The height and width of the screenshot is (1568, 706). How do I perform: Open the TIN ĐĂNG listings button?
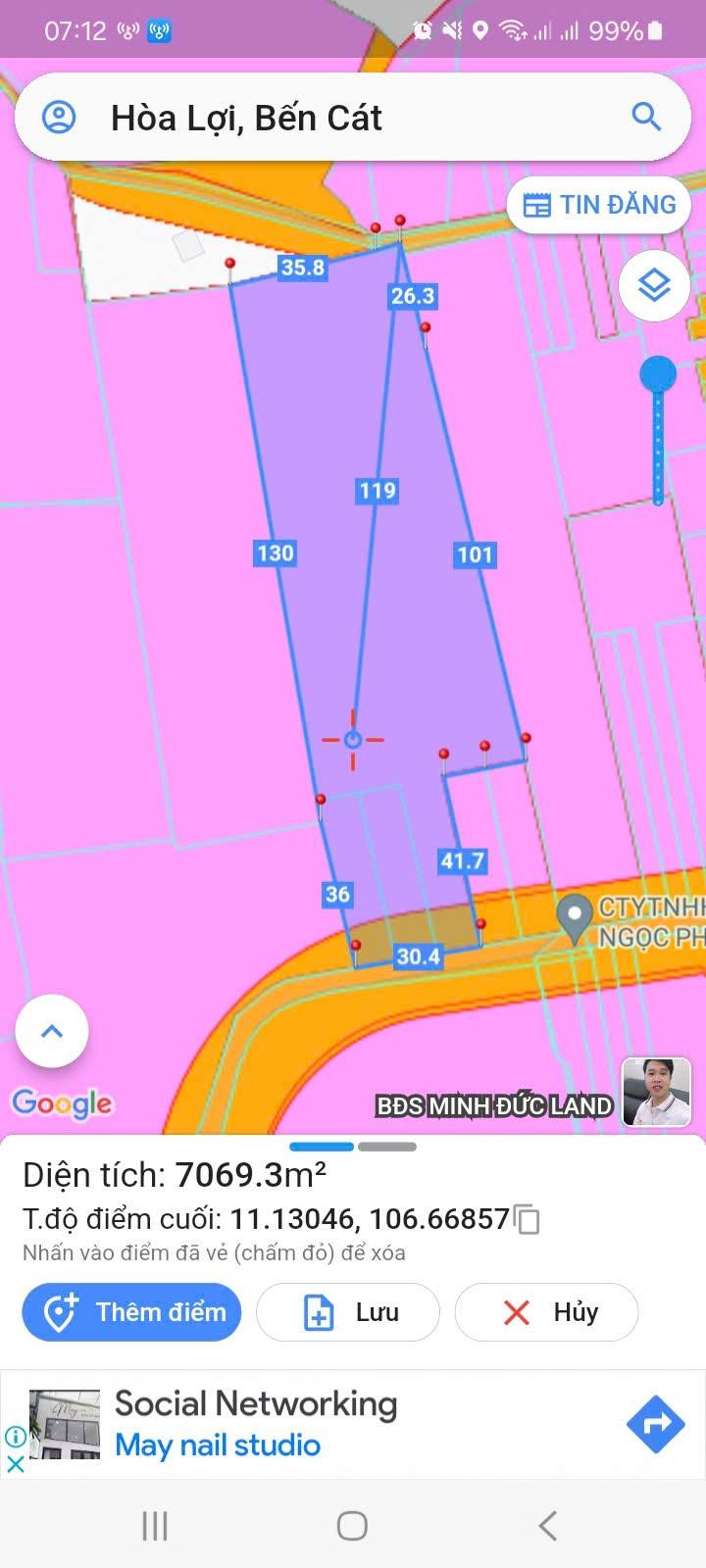[599, 205]
